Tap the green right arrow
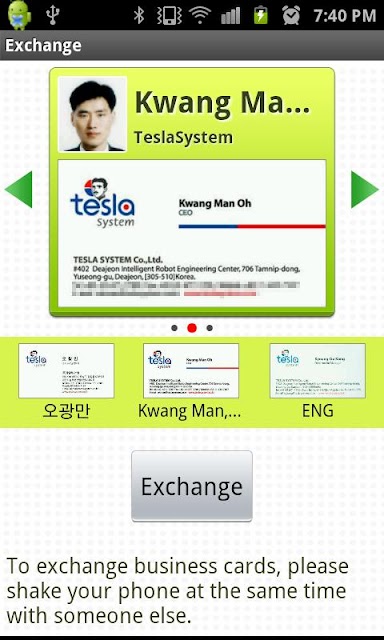 (365, 189)
